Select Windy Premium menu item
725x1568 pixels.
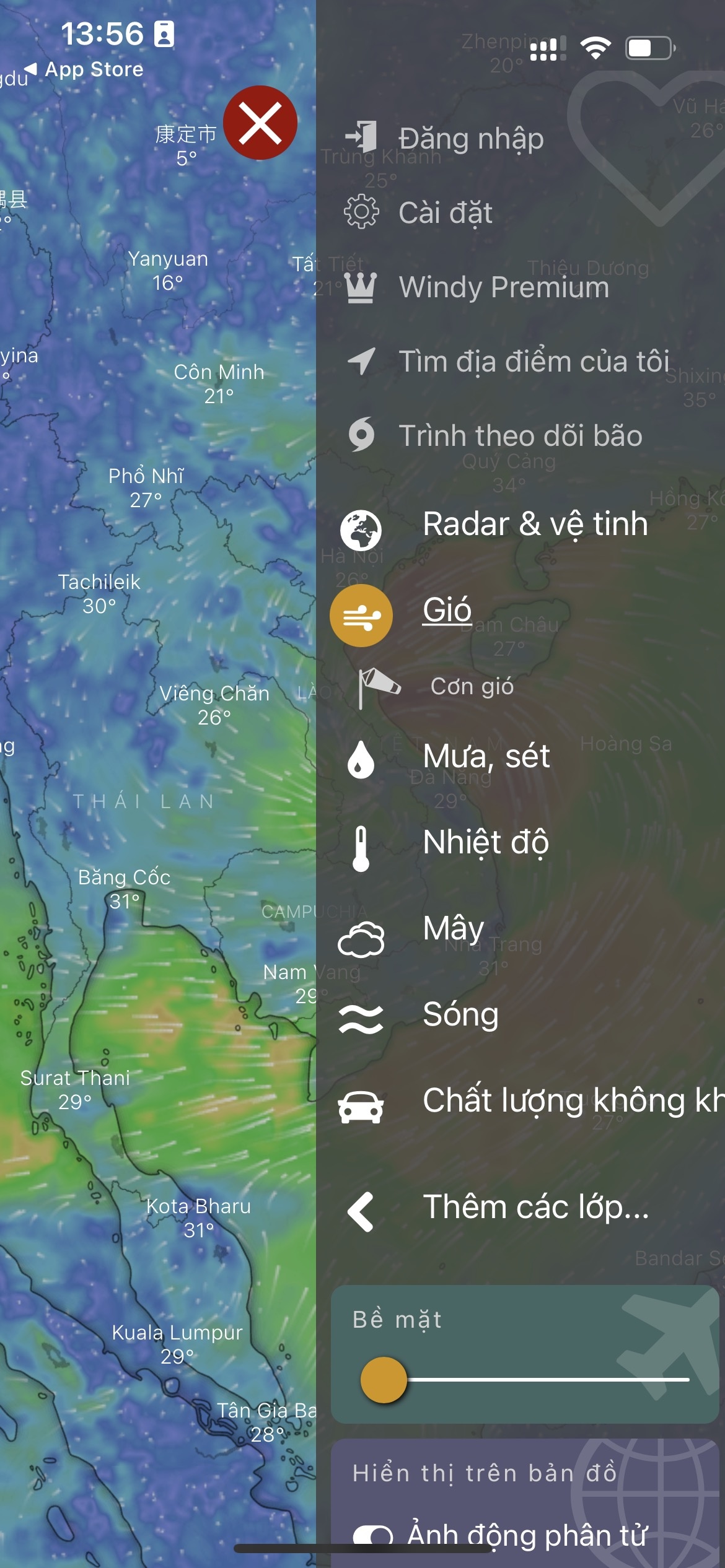coord(361,286)
